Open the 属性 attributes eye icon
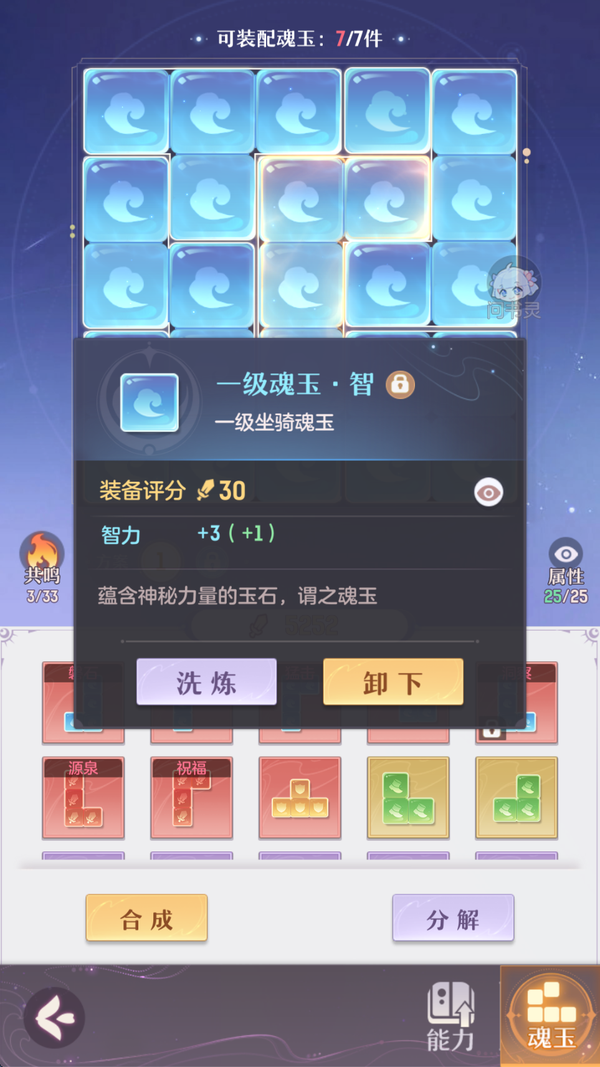 pyautogui.click(x=565, y=557)
